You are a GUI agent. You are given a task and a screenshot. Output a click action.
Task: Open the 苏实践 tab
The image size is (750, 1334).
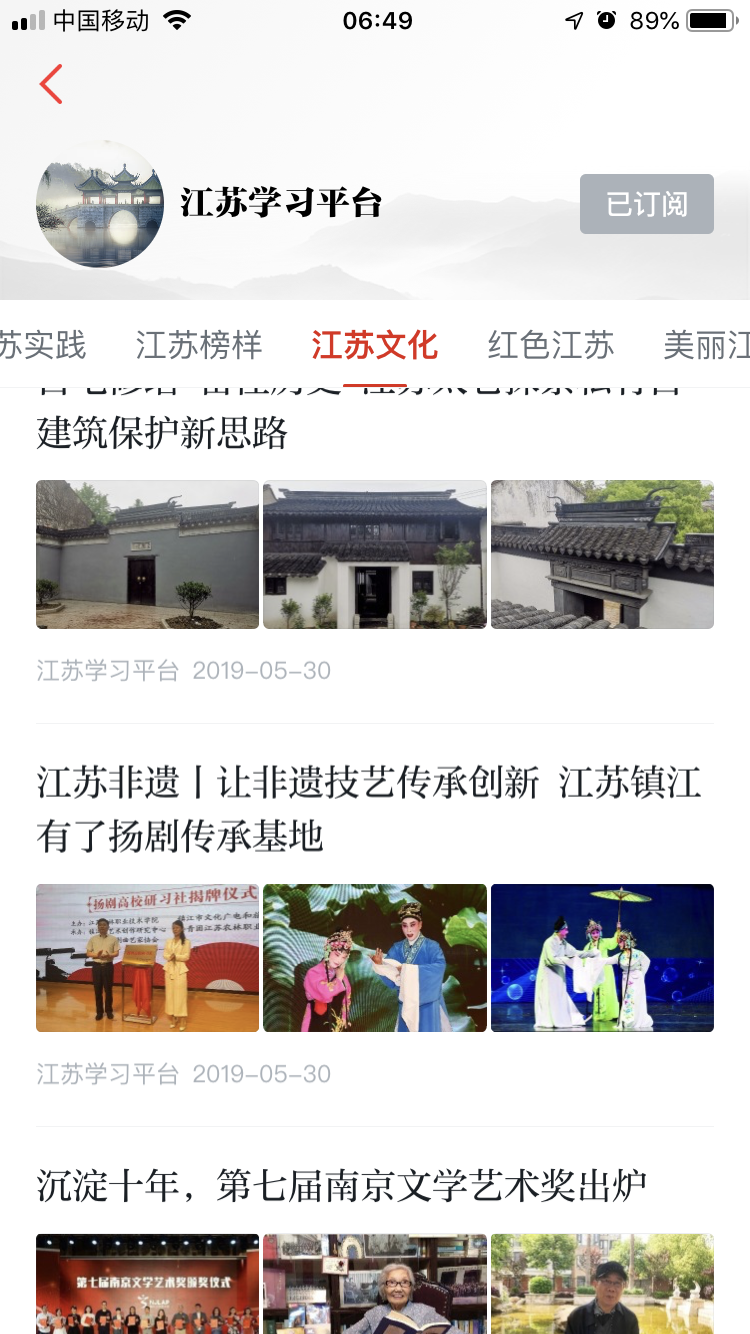(42, 346)
